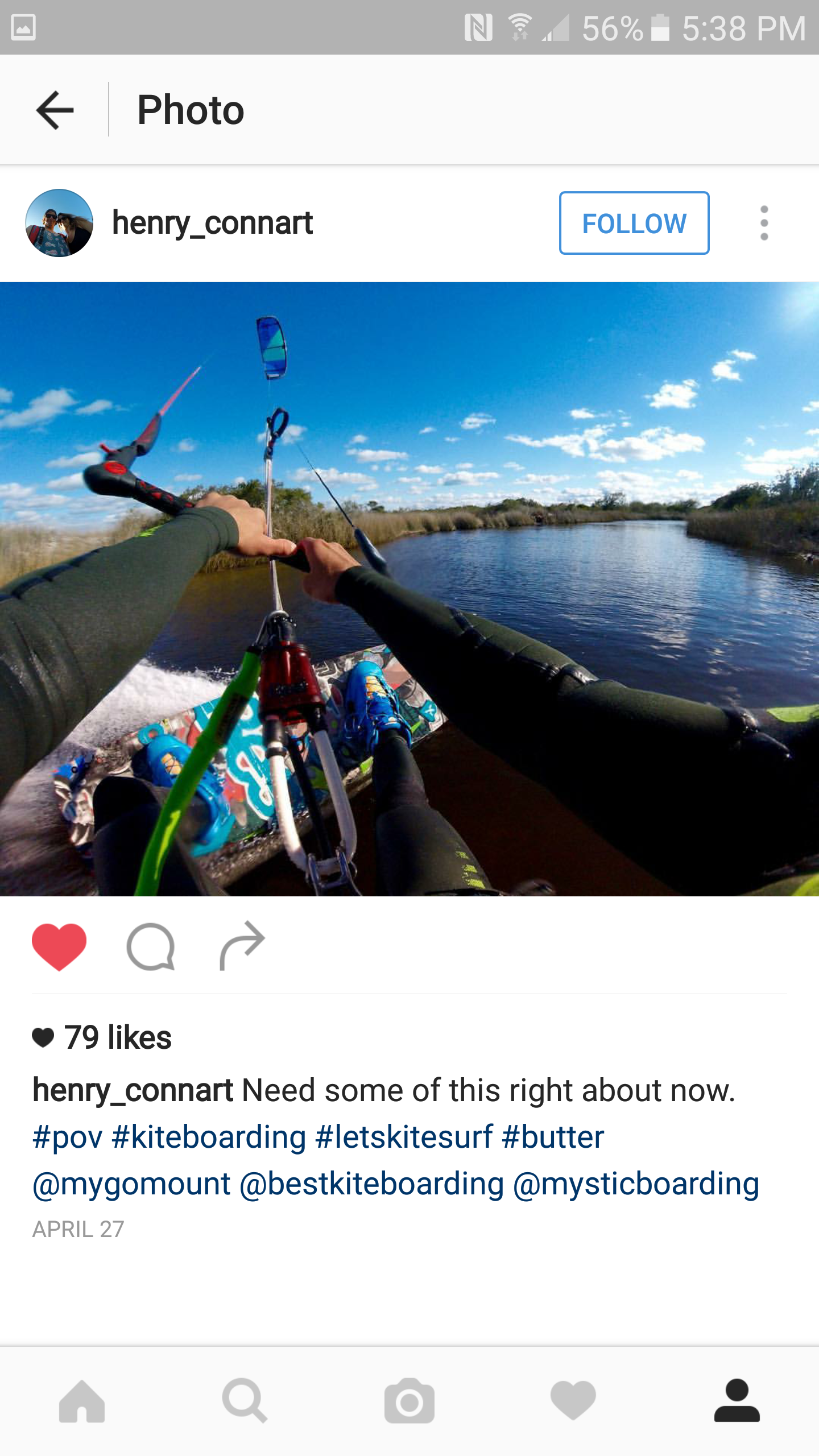
Task: Switch to the Activity heart tab
Action: click(x=573, y=1401)
